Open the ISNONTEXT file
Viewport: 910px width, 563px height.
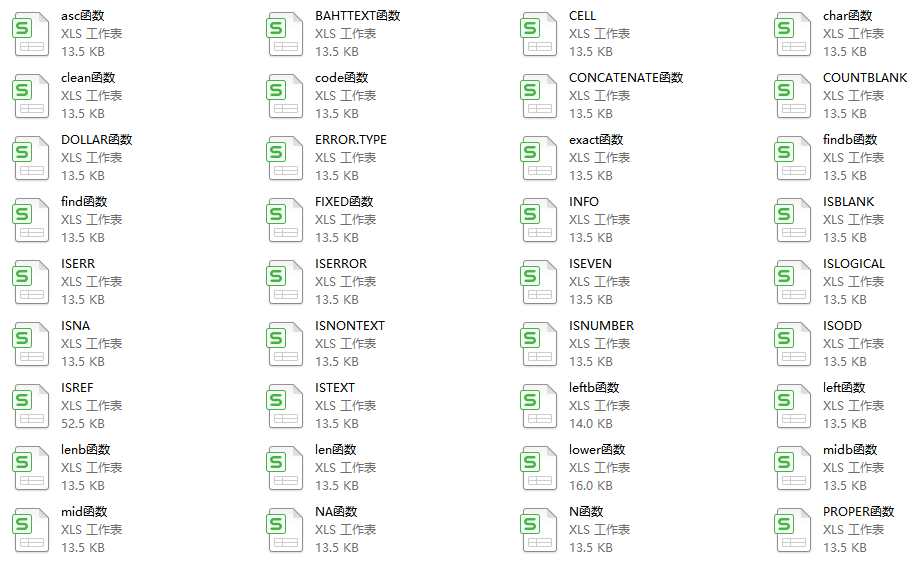pos(287,344)
